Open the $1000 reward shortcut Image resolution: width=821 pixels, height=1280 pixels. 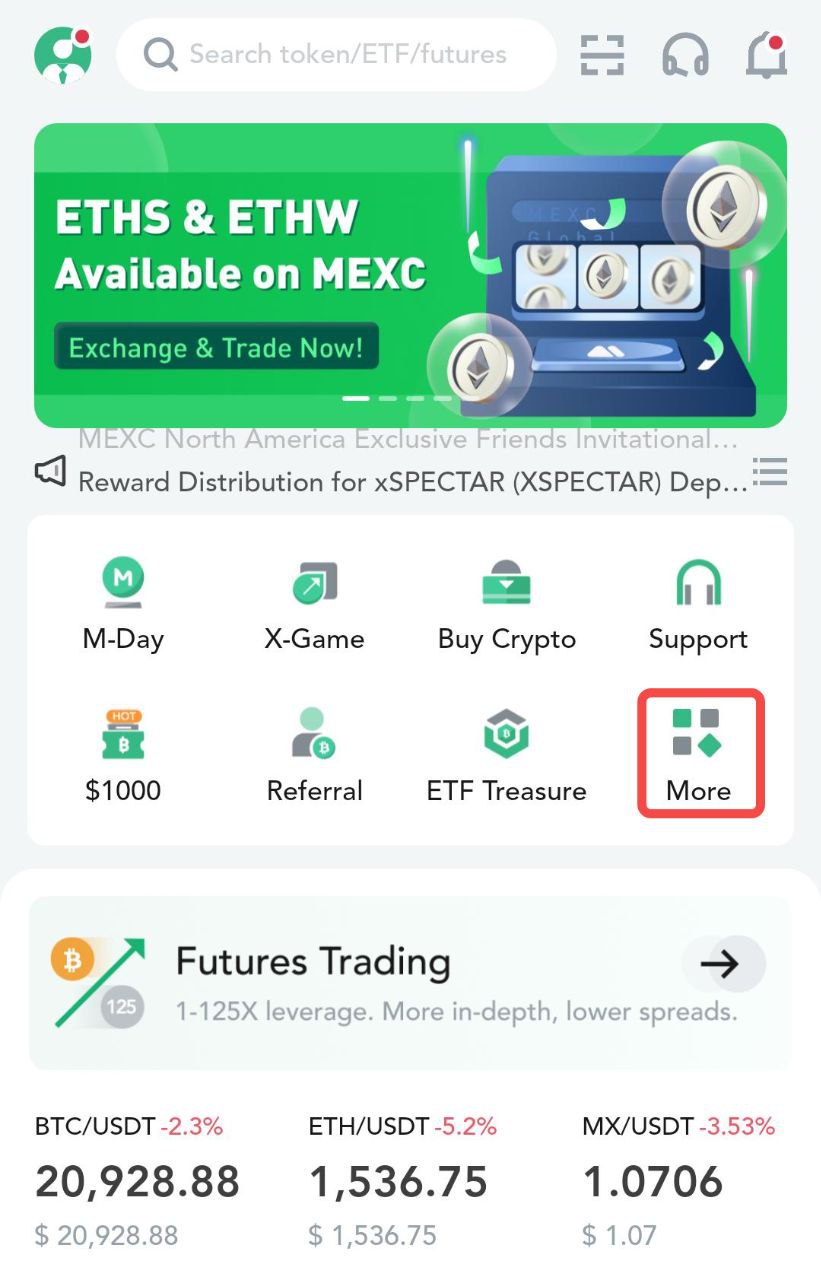point(123,757)
